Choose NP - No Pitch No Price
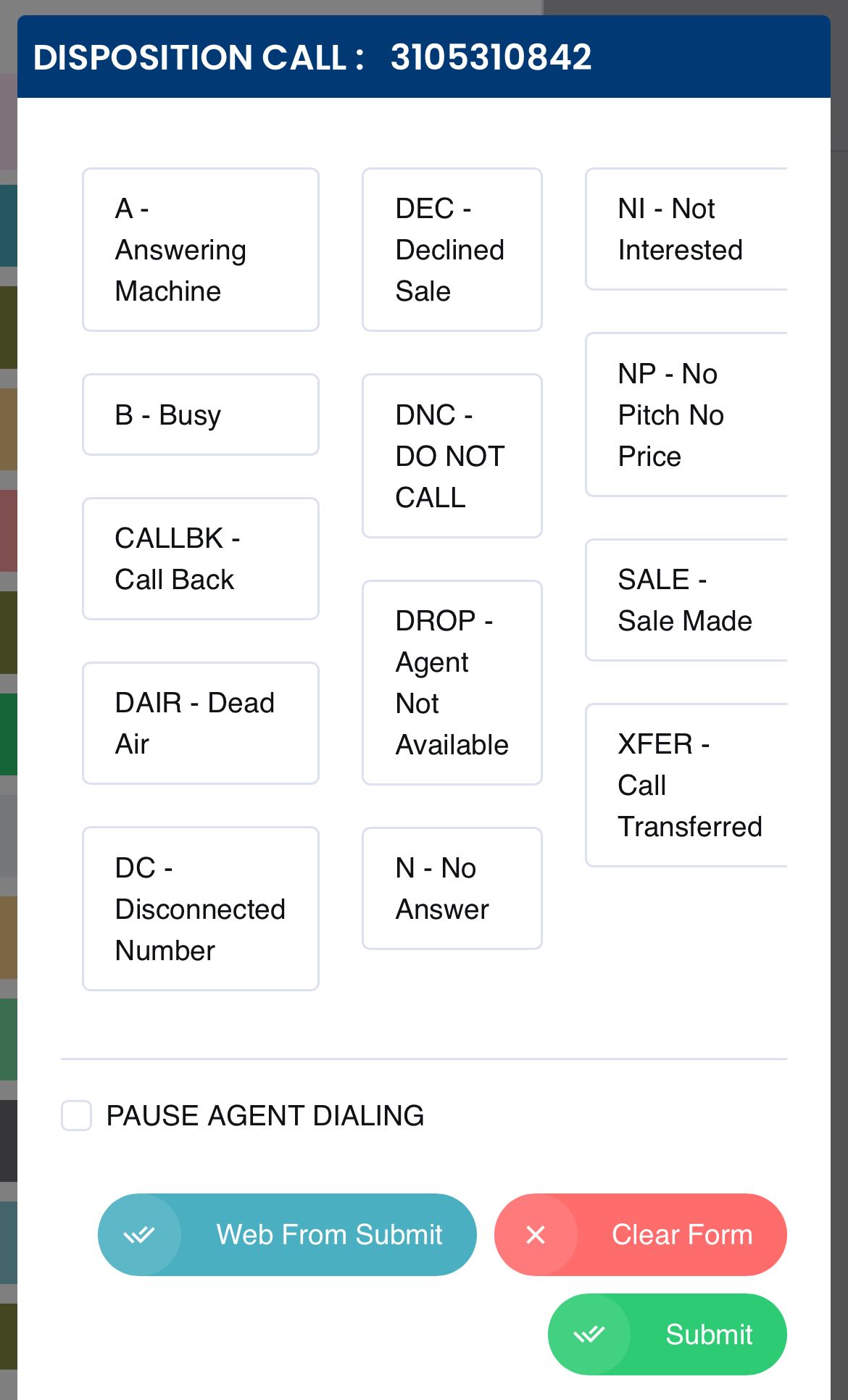 tap(686, 414)
